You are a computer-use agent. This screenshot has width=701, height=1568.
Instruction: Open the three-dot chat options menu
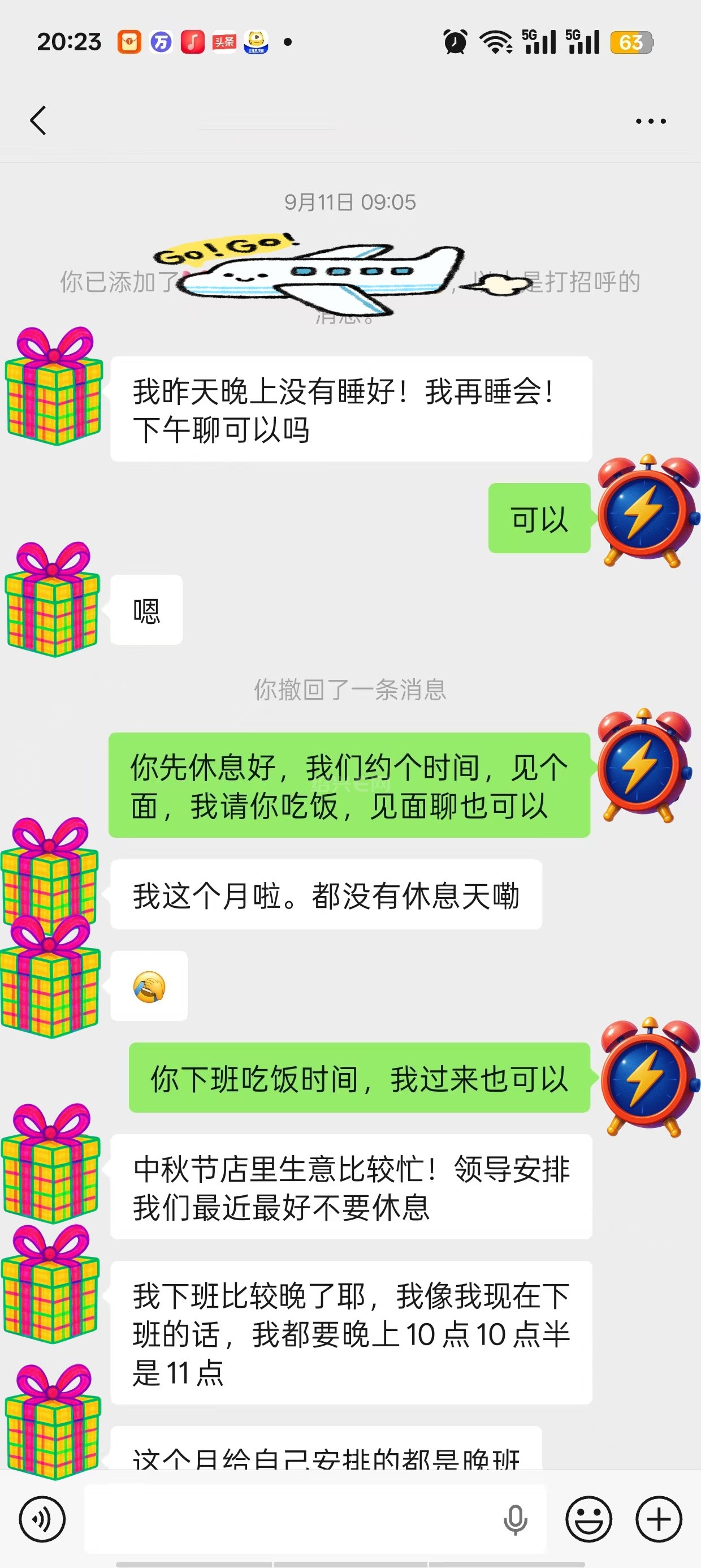651,121
